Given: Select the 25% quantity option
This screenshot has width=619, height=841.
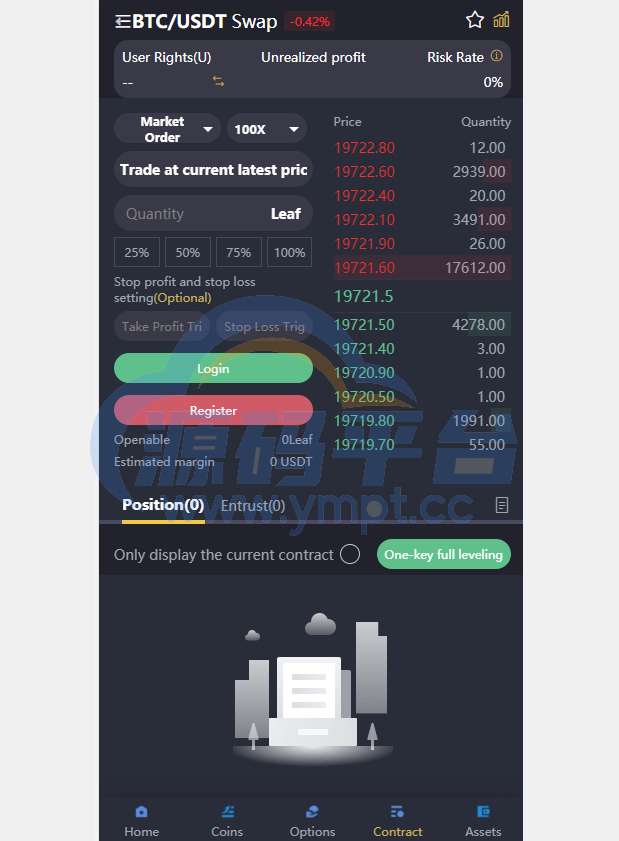Looking at the screenshot, I should point(136,252).
